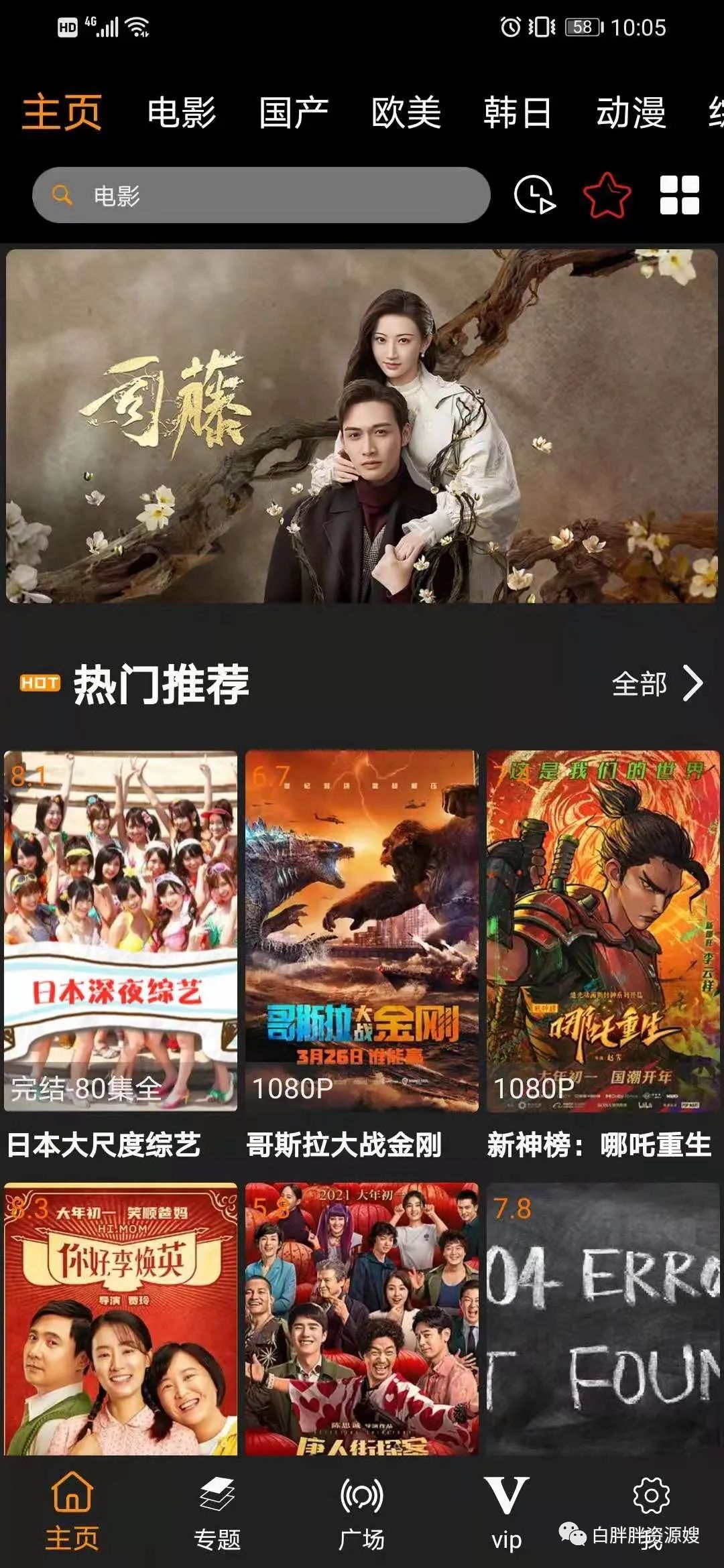Open the 日本大尺度综艺 card
The image size is (724, 1568).
pos(121,931)
